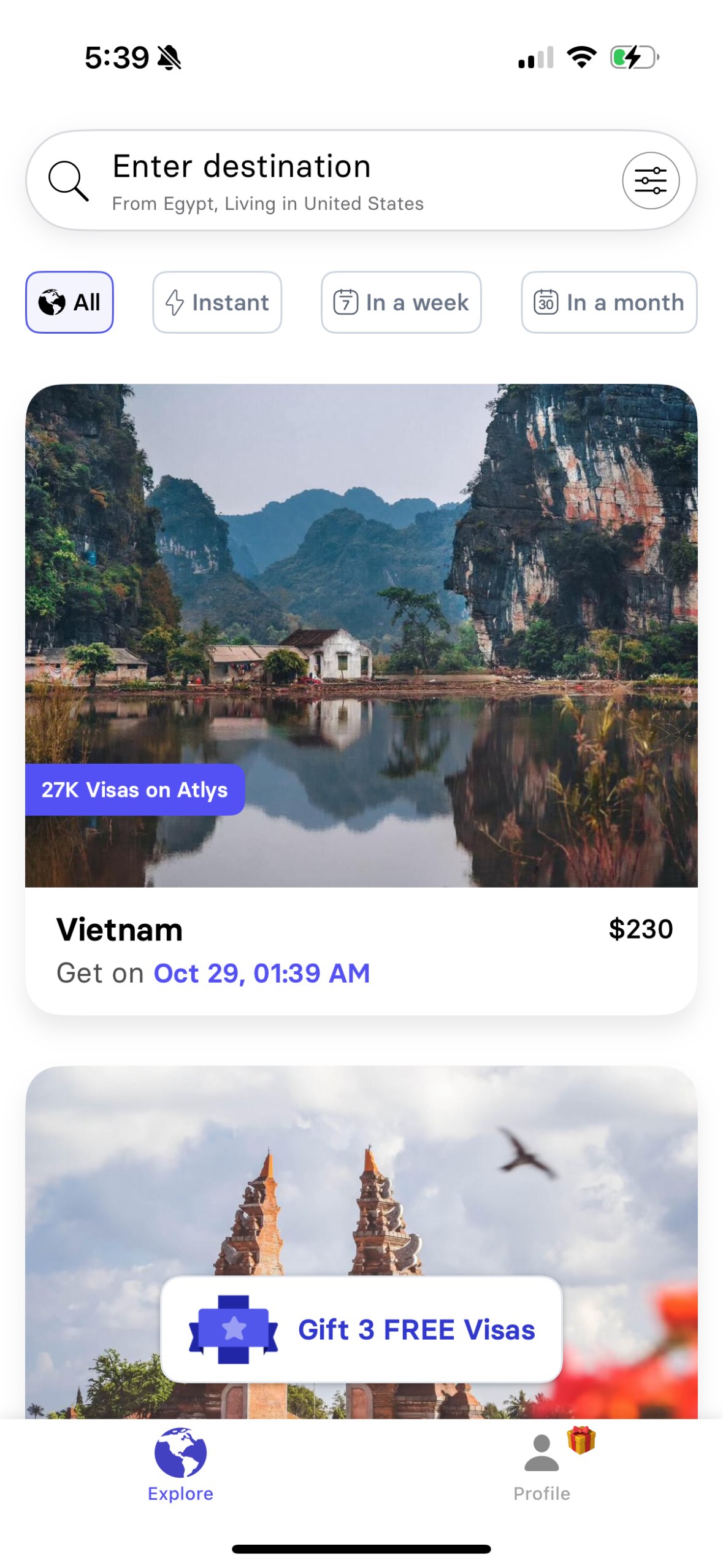Tap the 30-day calendar icon near In a month

[546, 302]
